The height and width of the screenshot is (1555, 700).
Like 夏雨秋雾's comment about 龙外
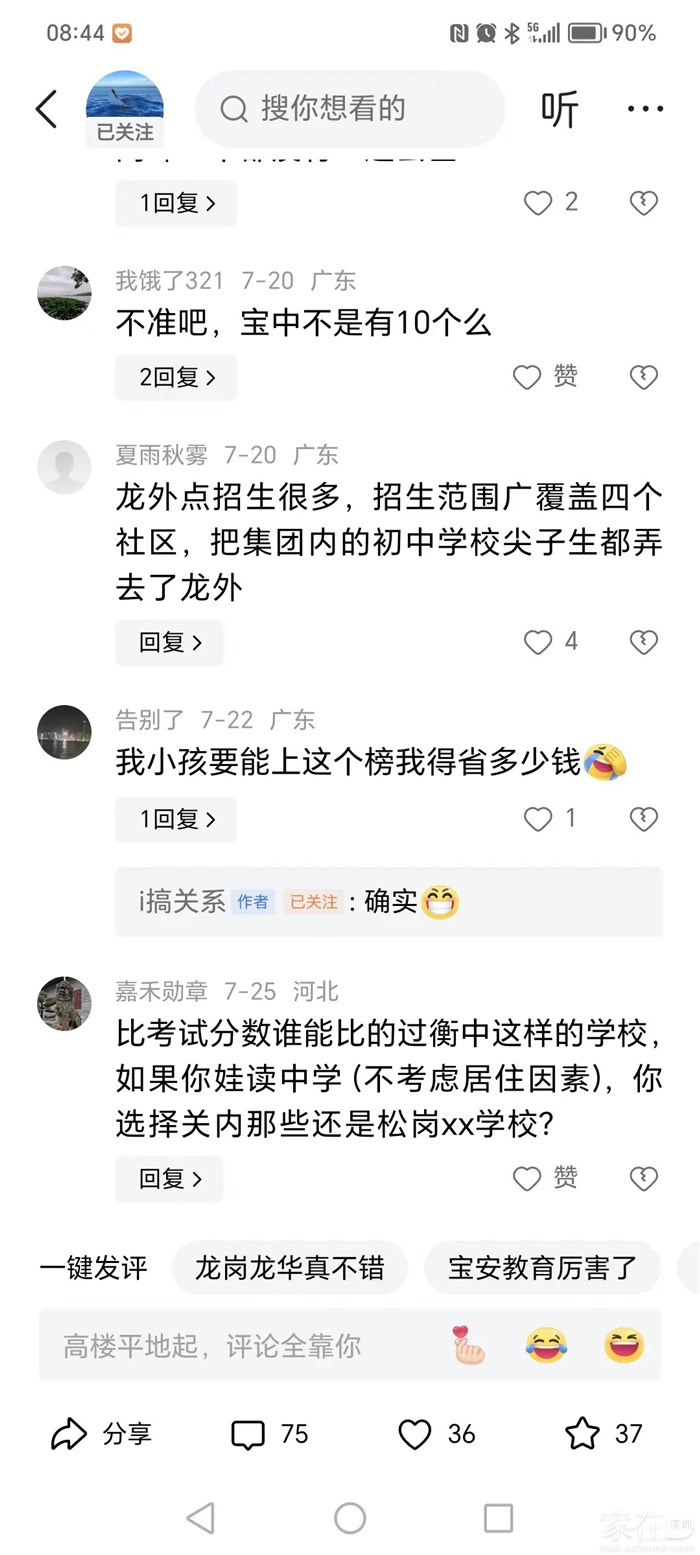550,642
